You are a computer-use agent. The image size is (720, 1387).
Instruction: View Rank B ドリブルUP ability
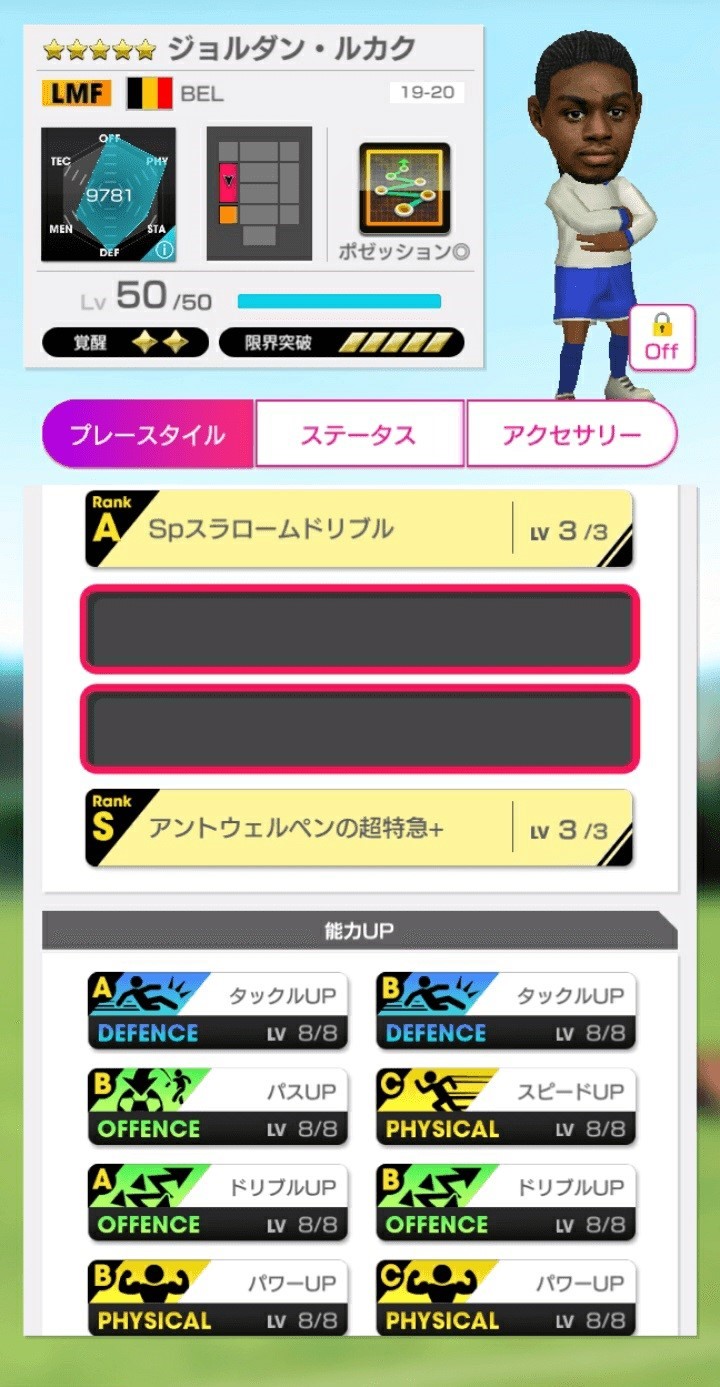[506, 1203]
